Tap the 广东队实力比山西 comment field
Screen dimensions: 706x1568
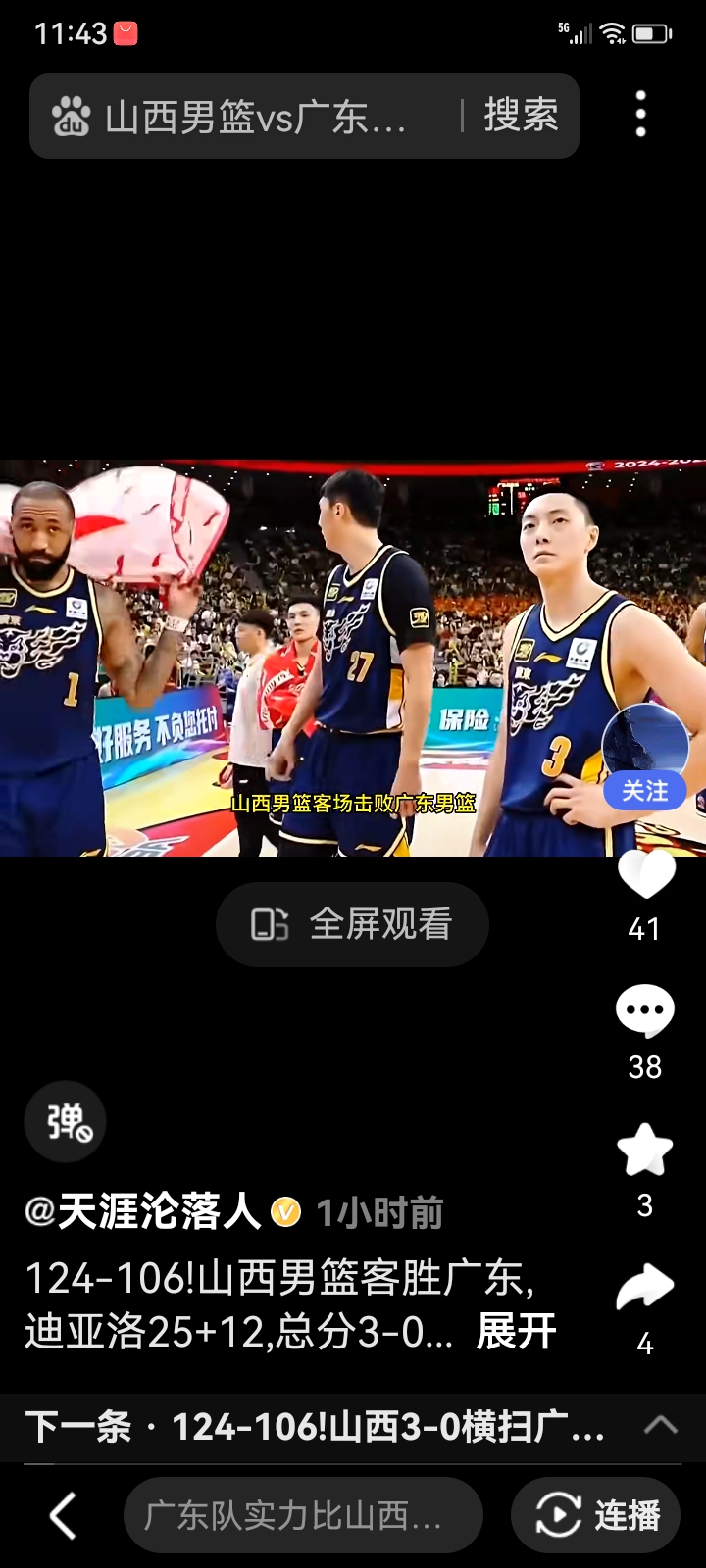pyautogui.click(x=303, y=1516)
